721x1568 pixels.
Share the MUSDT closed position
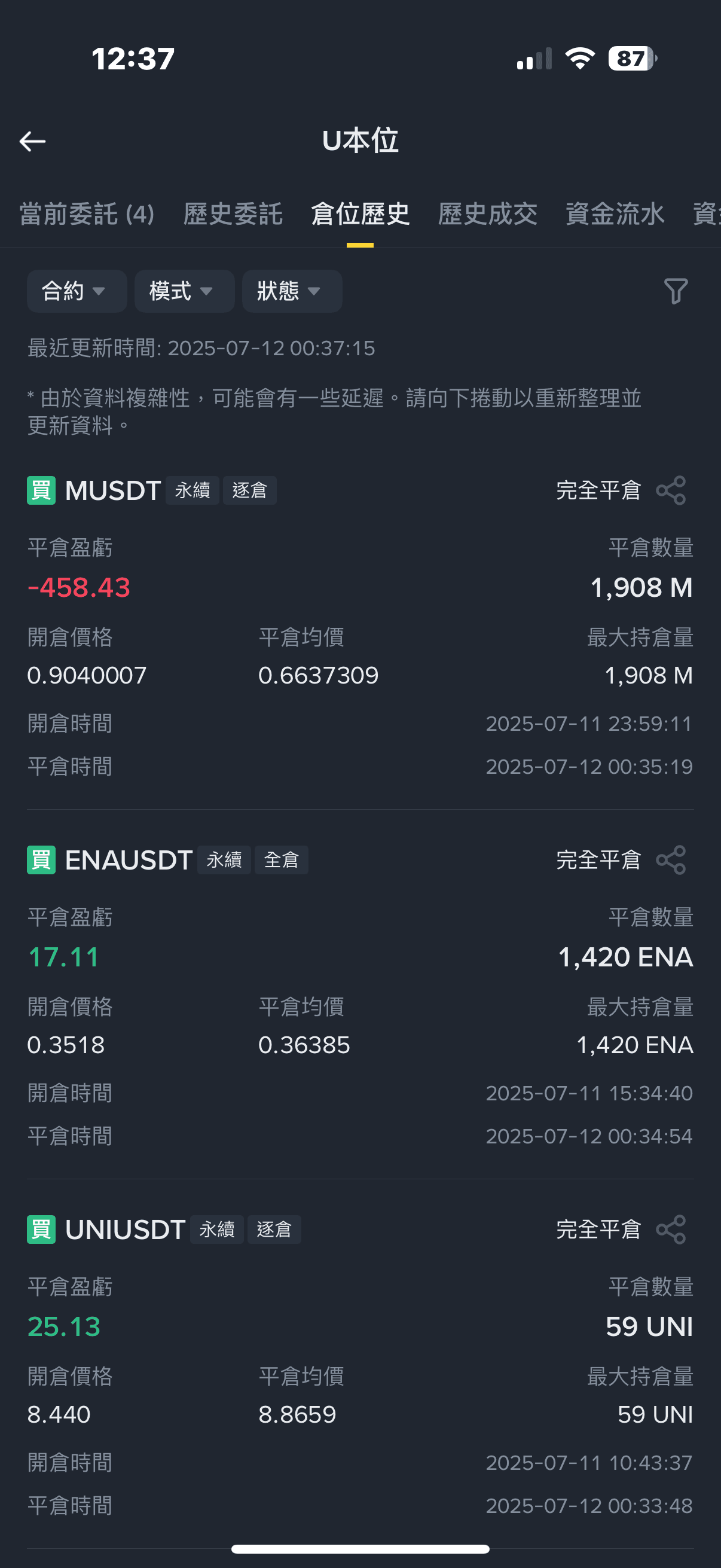click(671, 490)
